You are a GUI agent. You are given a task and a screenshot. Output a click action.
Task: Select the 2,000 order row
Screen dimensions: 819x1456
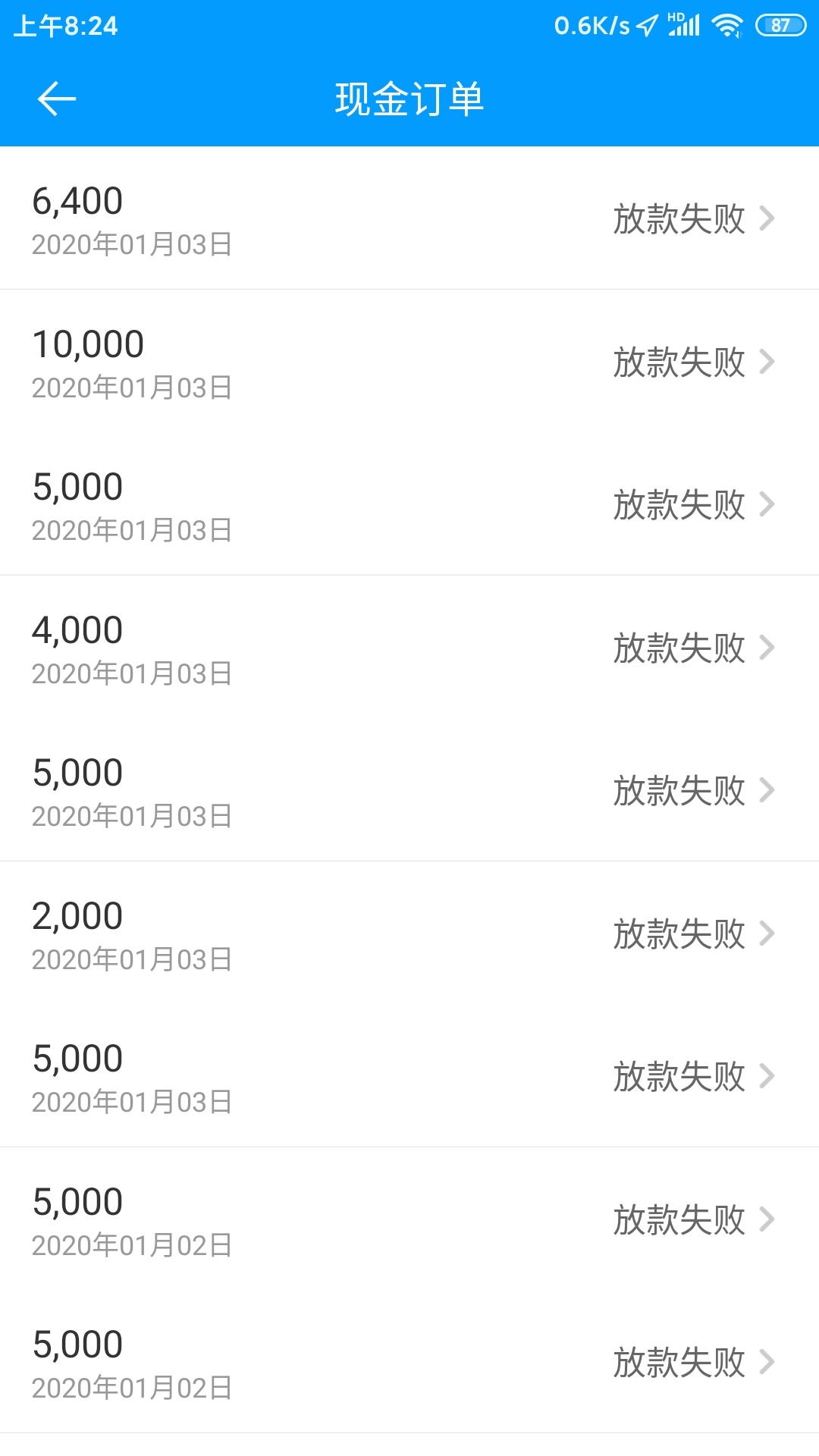pos(409,933)
